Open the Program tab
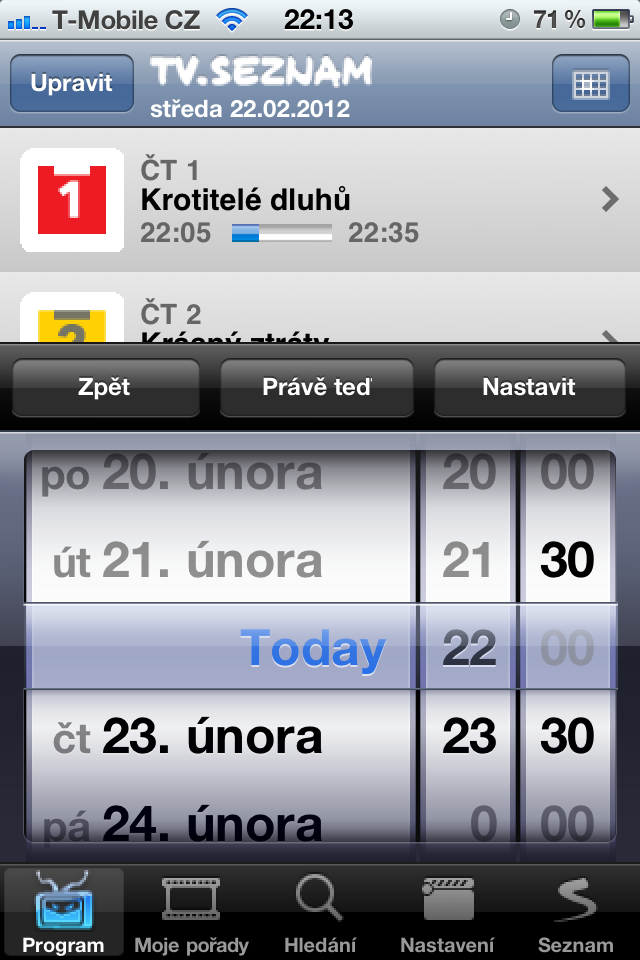Image resolution: width=640 pixels, height=960 pixels. [x=63, y=912]
